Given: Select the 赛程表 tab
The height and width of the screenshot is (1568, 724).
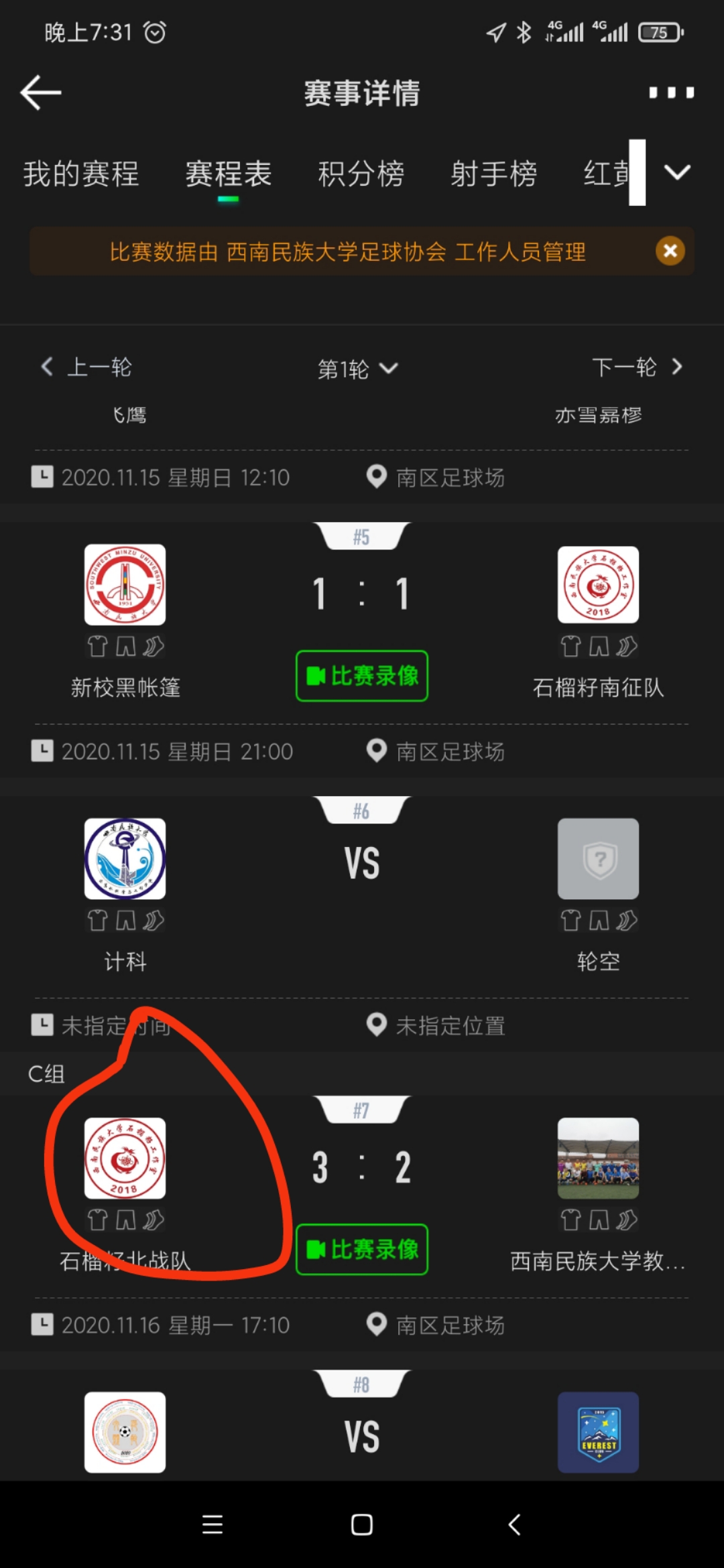Looking at the screenshot, I should coord(228,174).
